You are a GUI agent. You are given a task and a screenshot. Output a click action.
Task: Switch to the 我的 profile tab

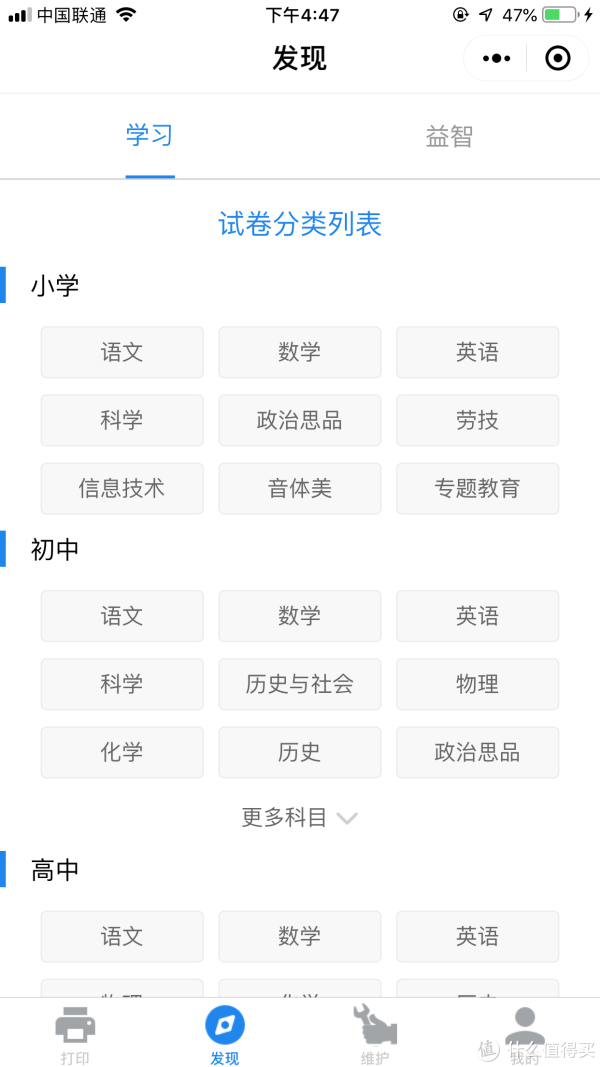tap(524, 1036)
